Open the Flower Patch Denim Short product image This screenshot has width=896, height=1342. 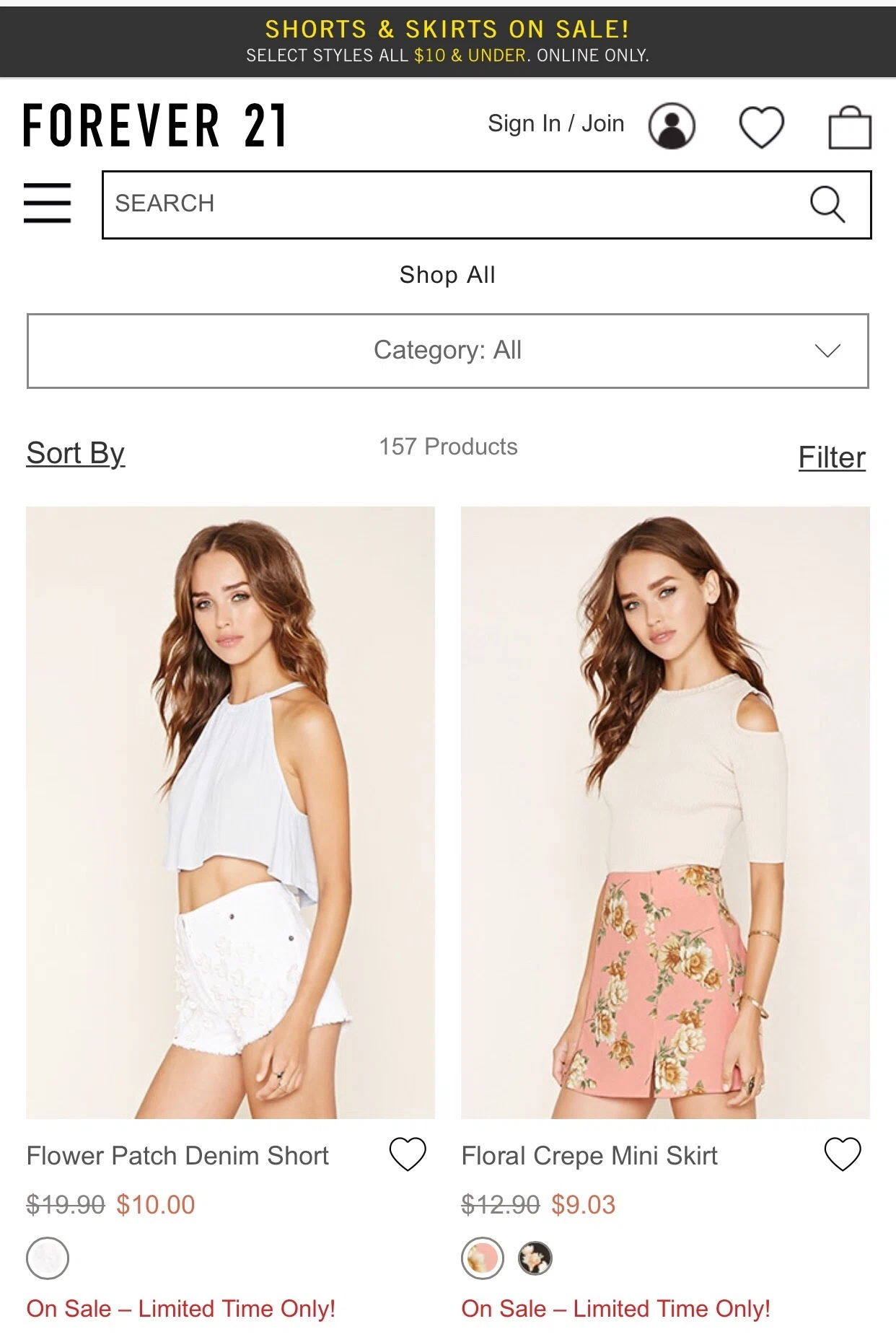pos(230,812)
